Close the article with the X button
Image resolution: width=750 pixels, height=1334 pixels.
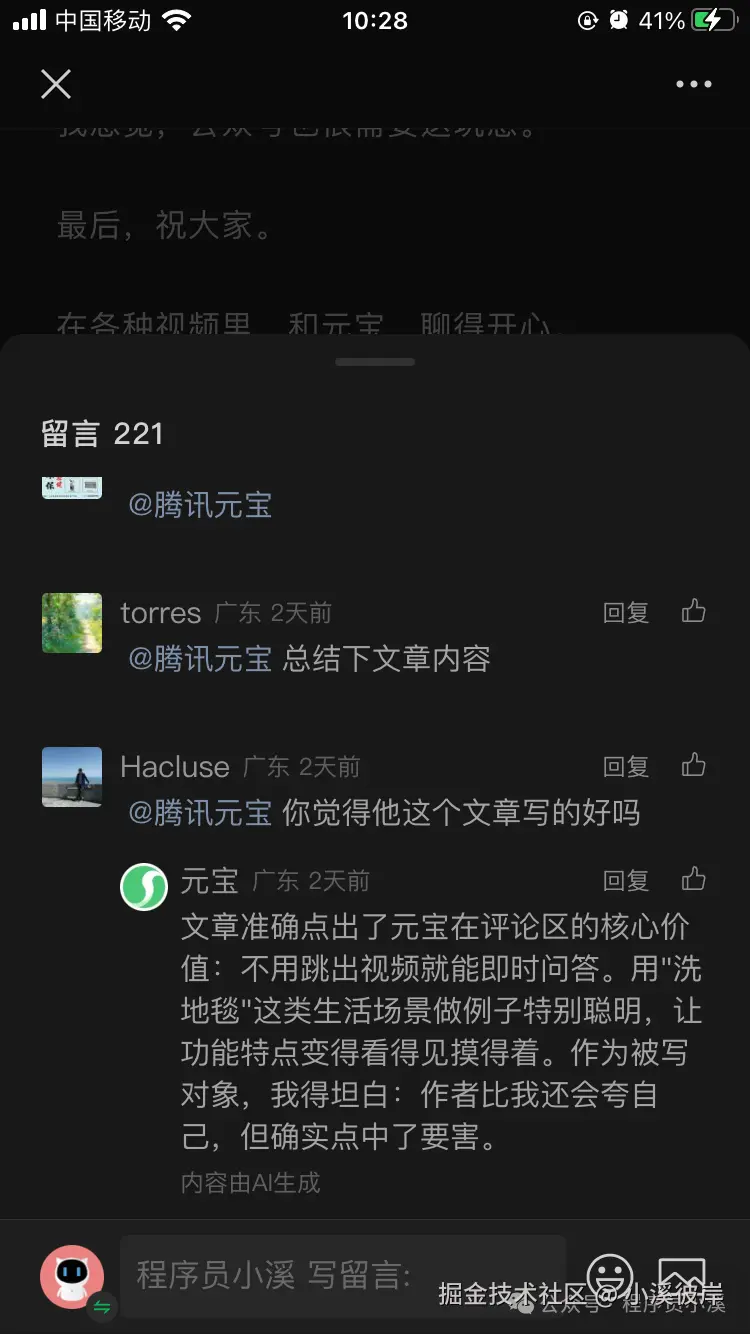56,84
